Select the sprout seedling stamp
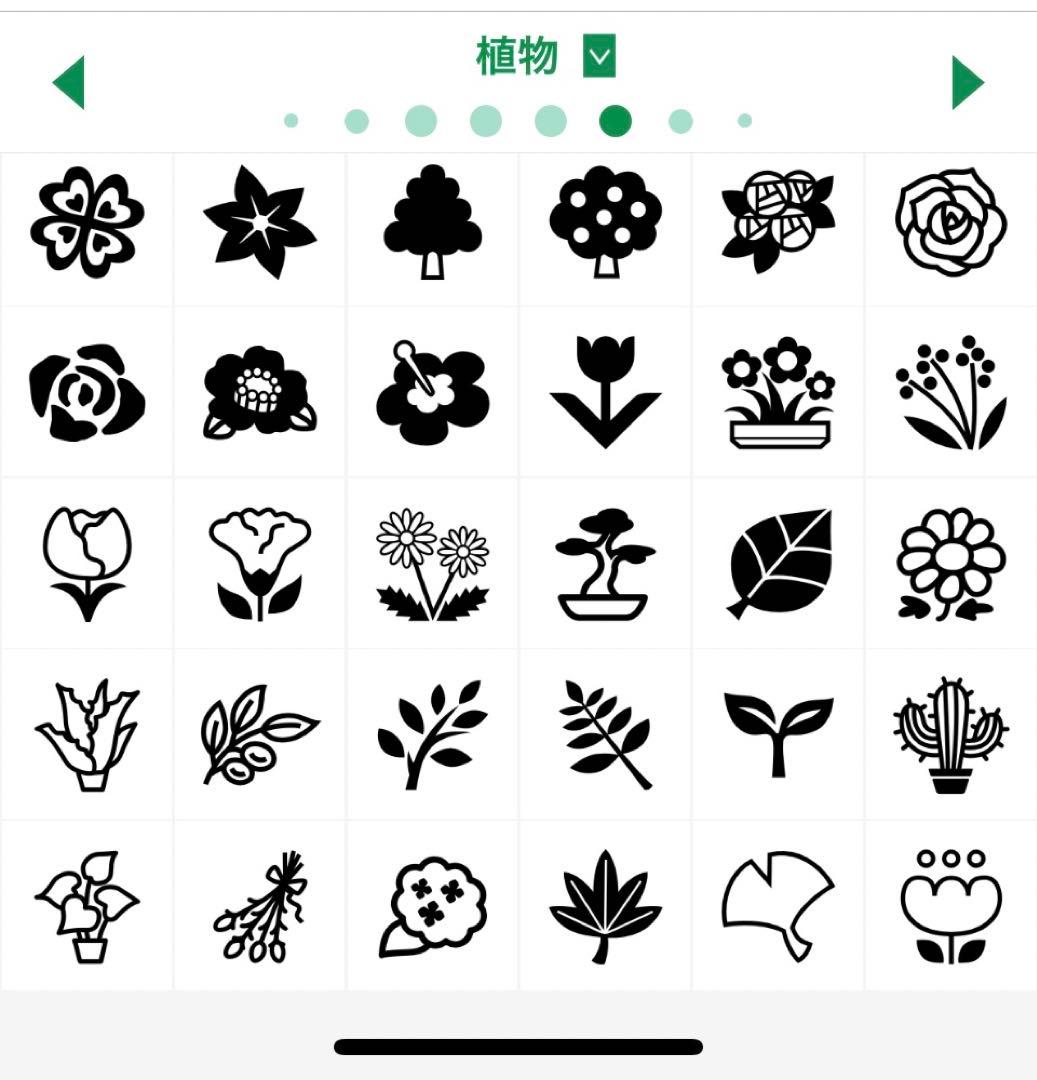Screen dimensions: 1037x1080 coord(777,732)
